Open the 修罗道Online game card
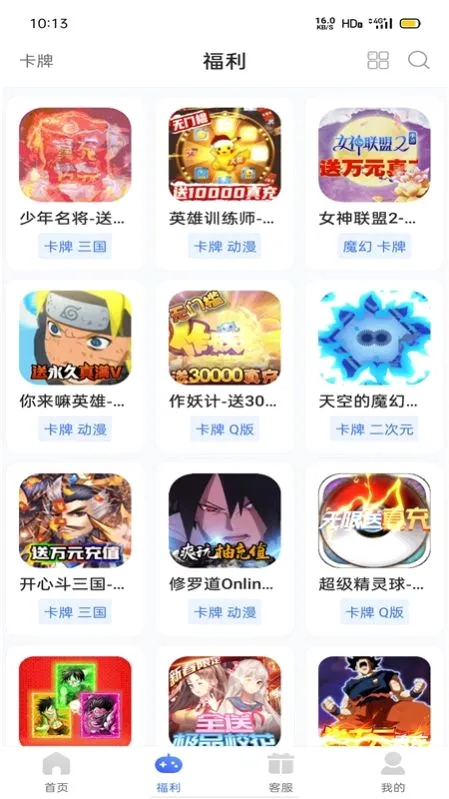Viewport: 449px width, 799px height. [x=225, y=549]
